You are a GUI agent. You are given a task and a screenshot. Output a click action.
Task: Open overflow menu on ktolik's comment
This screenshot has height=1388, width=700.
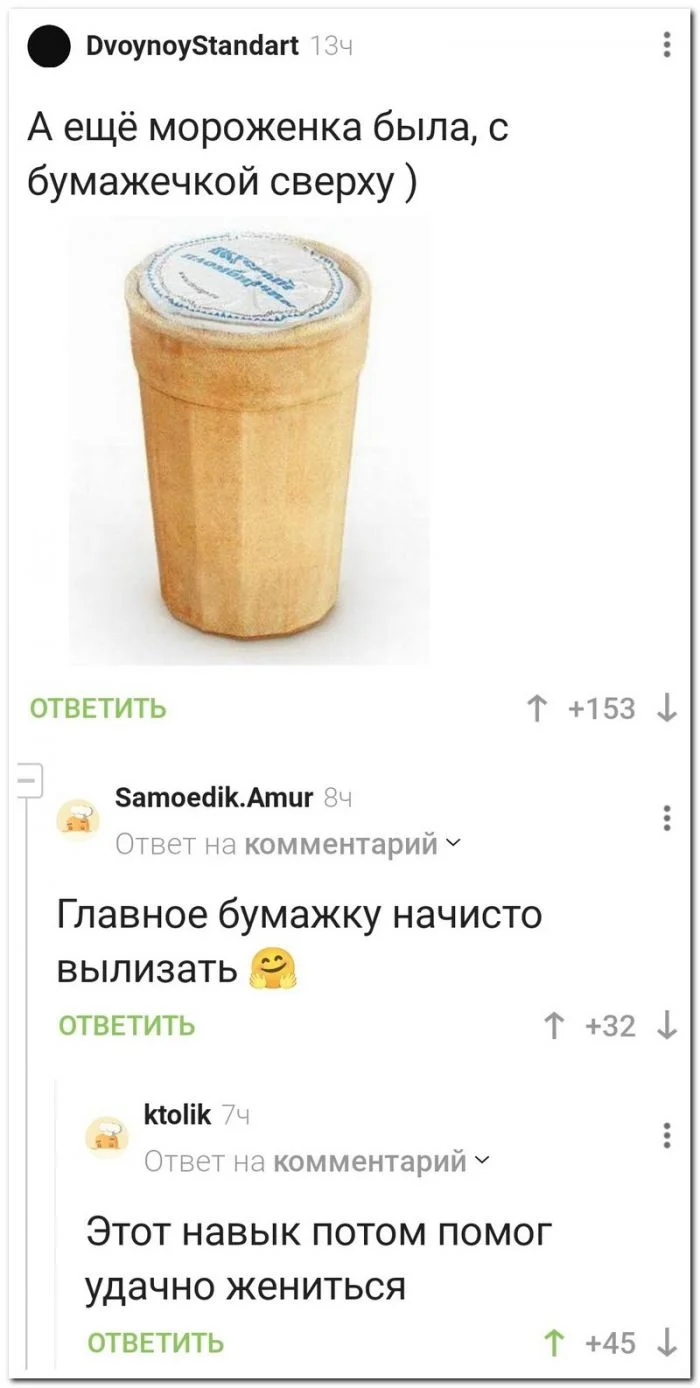coord(667,1136)
